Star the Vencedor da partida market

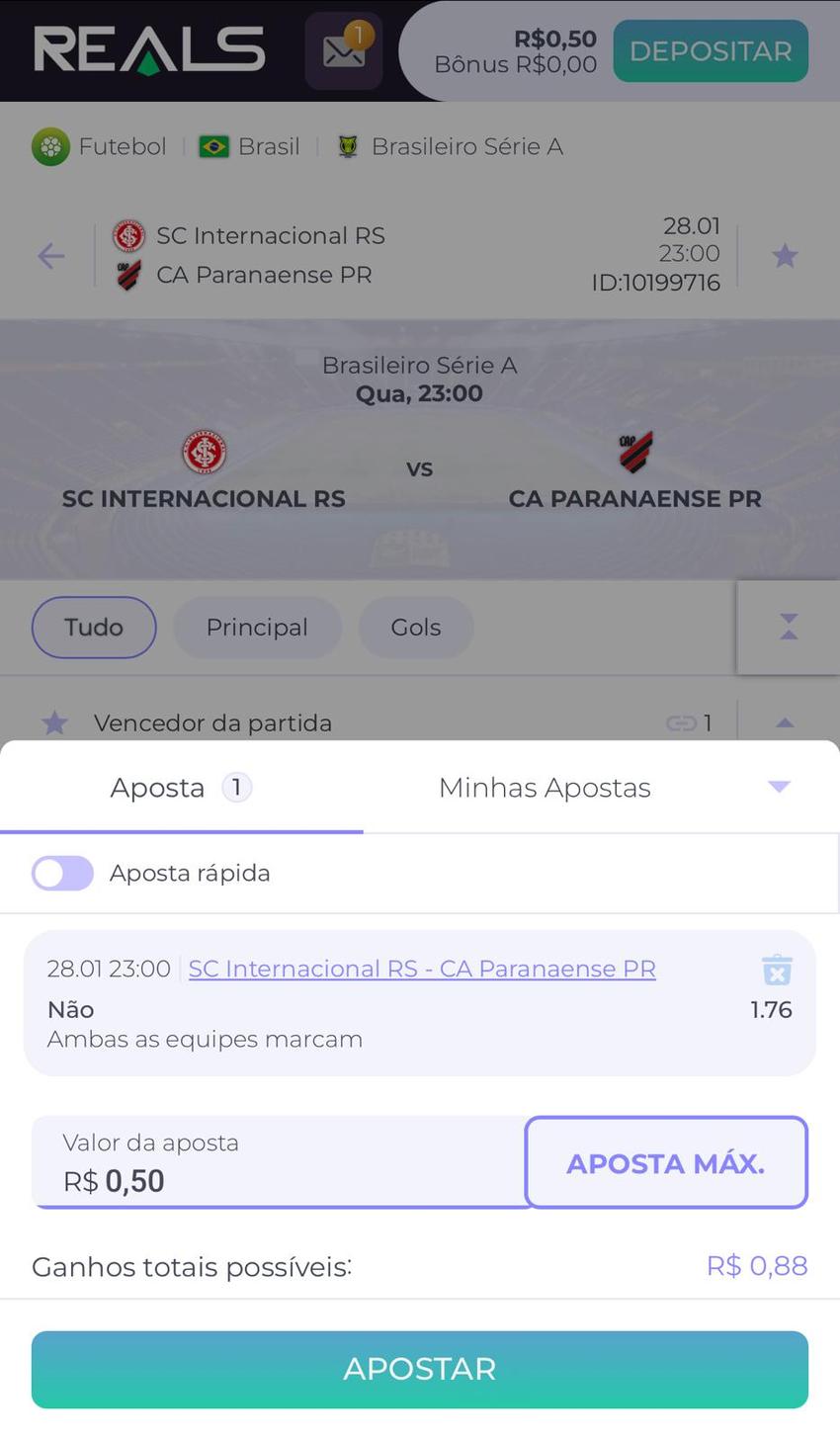(x=54, y=722)
